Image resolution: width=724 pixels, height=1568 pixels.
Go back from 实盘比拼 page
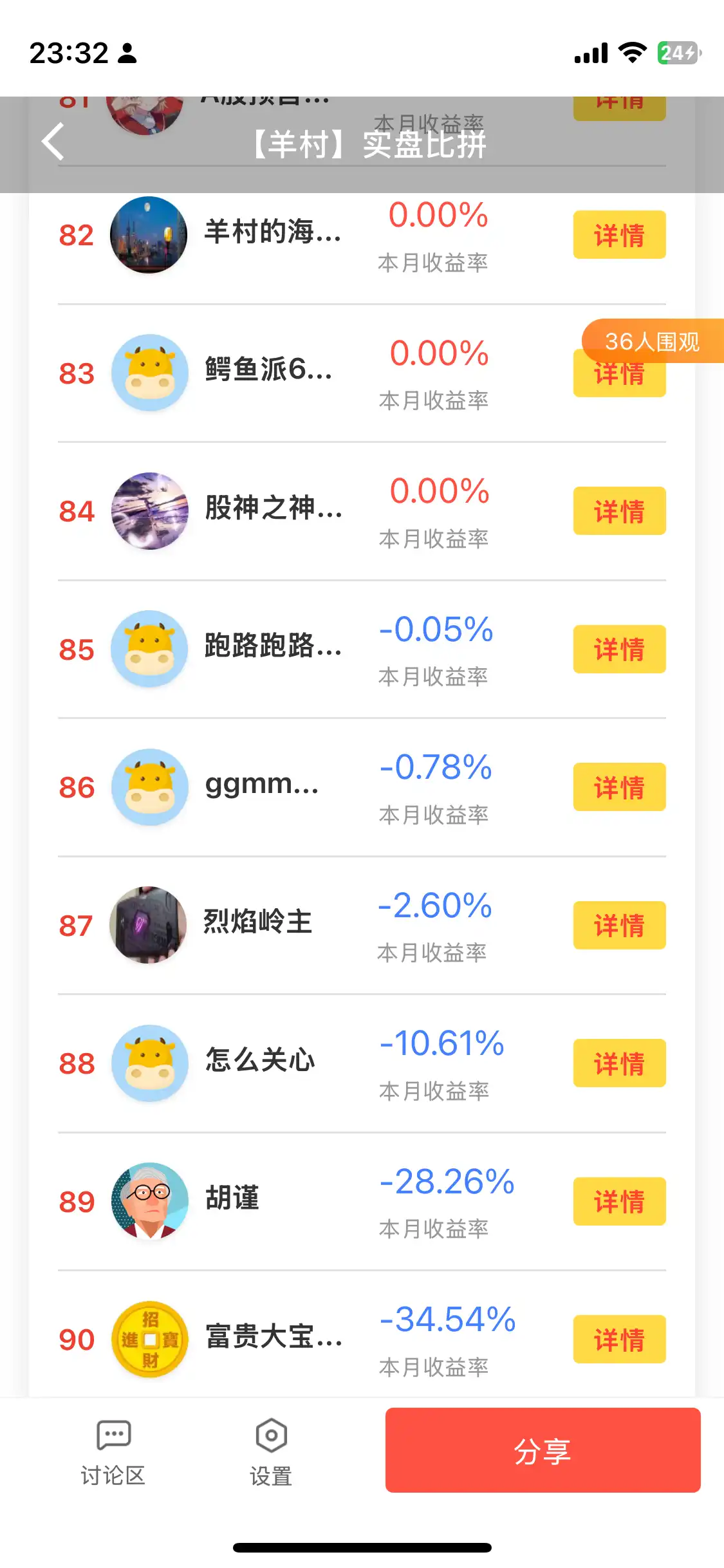click(53, 142)
